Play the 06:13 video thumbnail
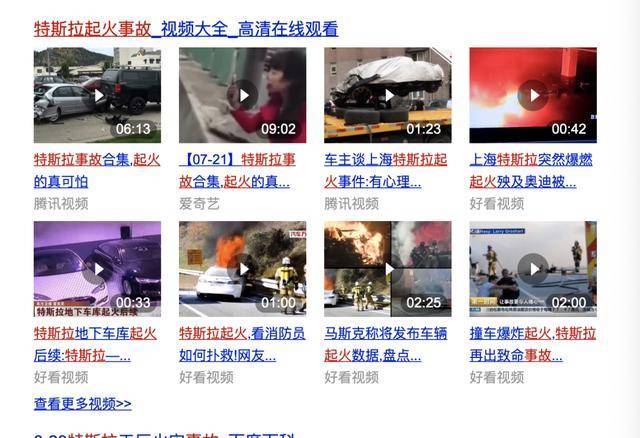Viewport: 640px width, 438px height. (x=97, y=96)
